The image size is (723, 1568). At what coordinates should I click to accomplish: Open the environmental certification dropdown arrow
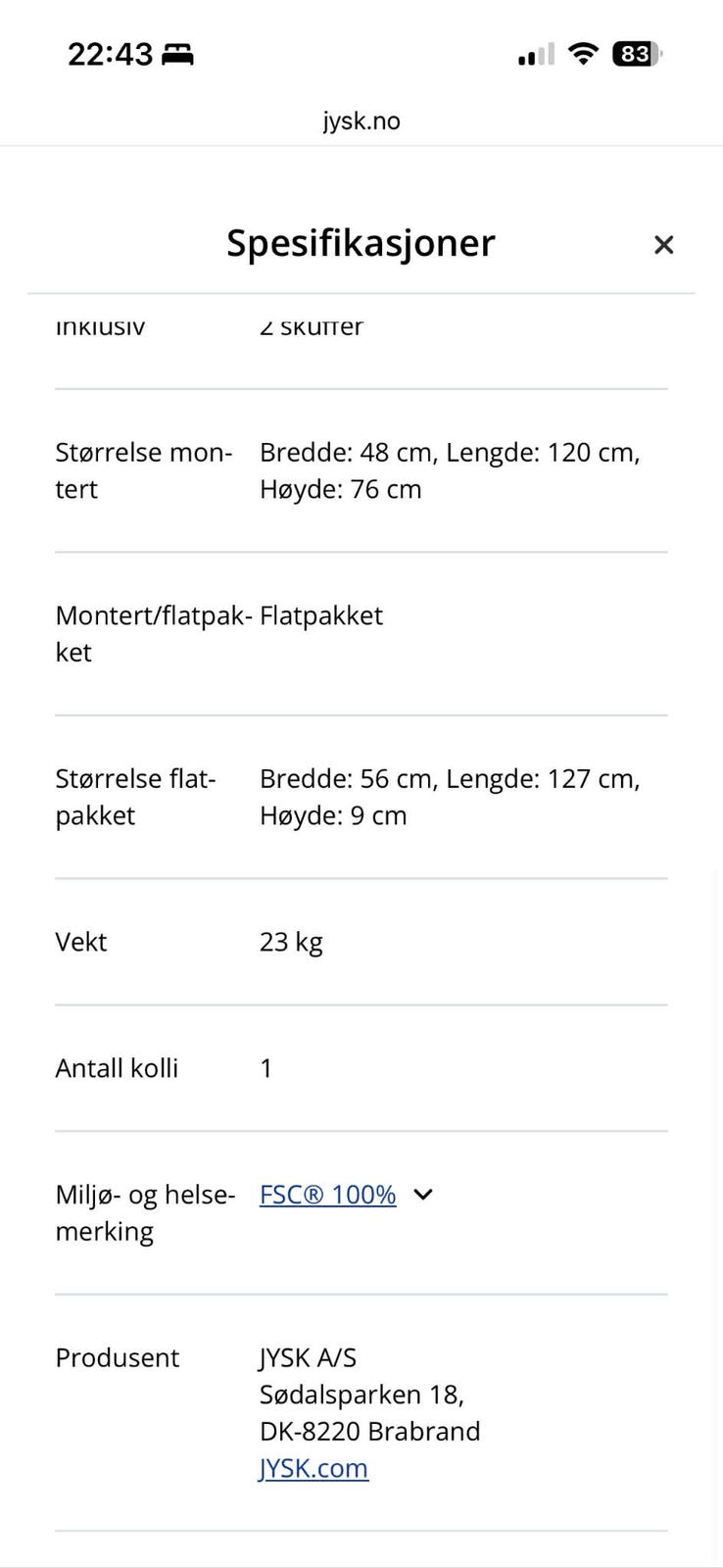422,1195
